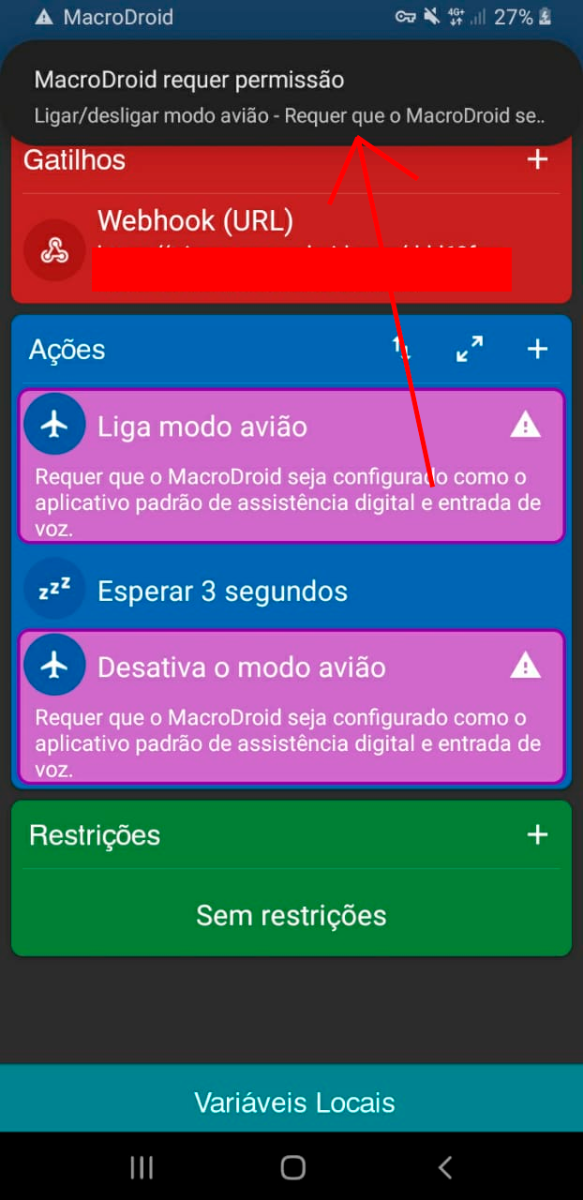The image size is (583, 1200).
Task: Open the MacroDroid permission notification
Action: coord(291,96)
